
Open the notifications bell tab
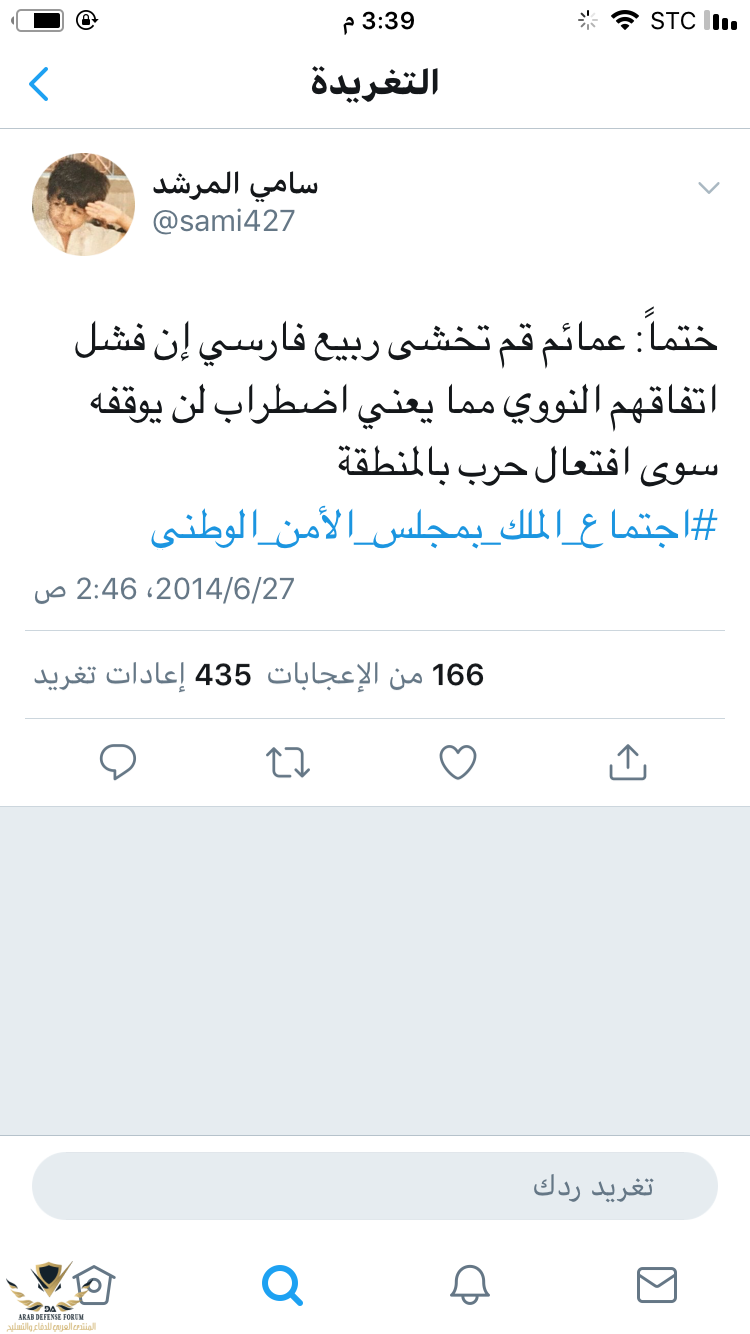point(469,1283)
